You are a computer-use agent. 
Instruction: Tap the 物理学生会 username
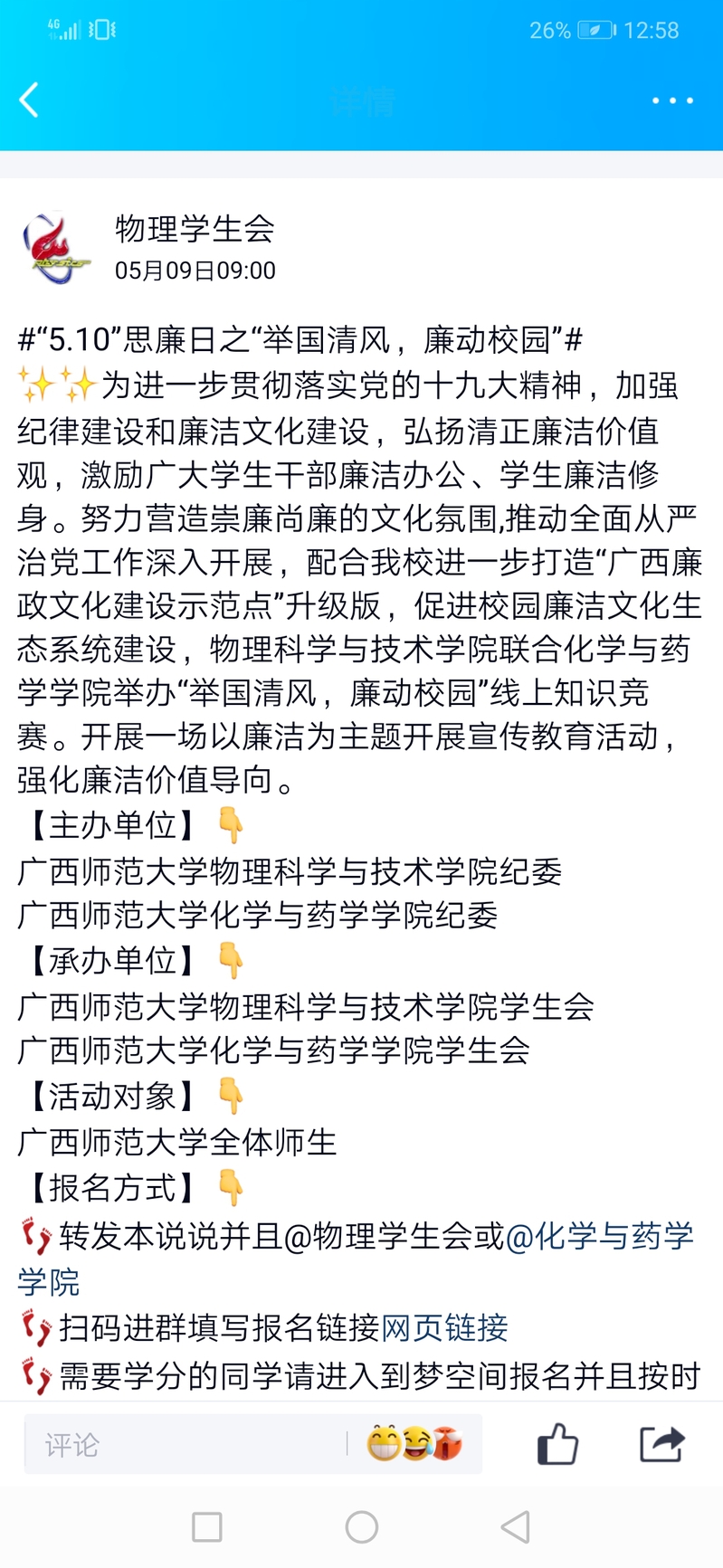coord(195,229)
